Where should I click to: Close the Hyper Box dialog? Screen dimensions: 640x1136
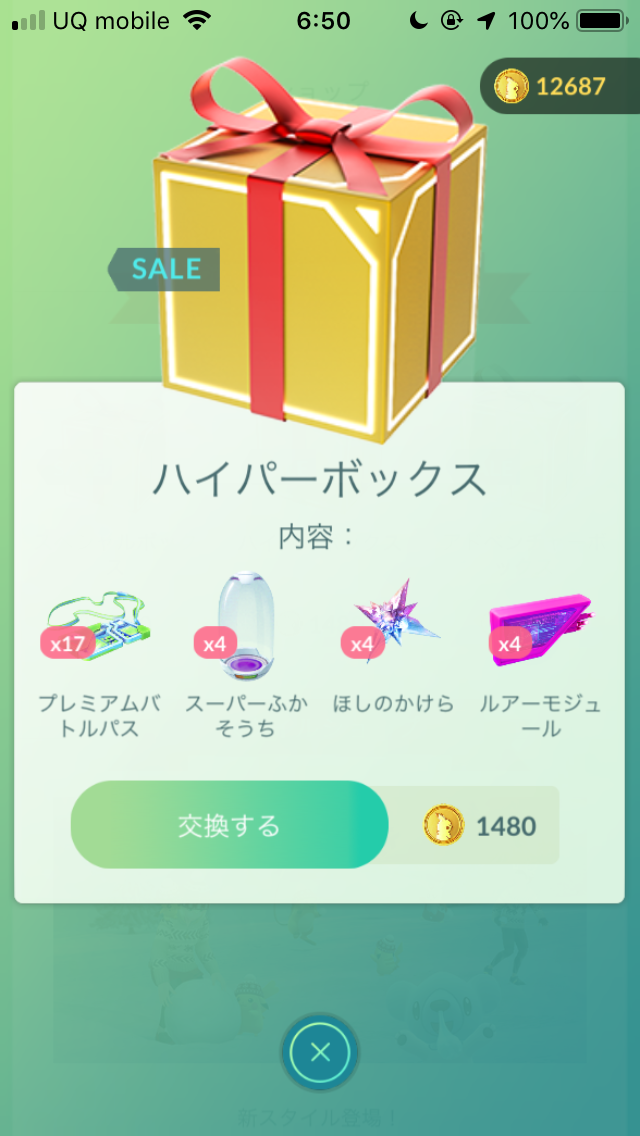click(320, 1052)
